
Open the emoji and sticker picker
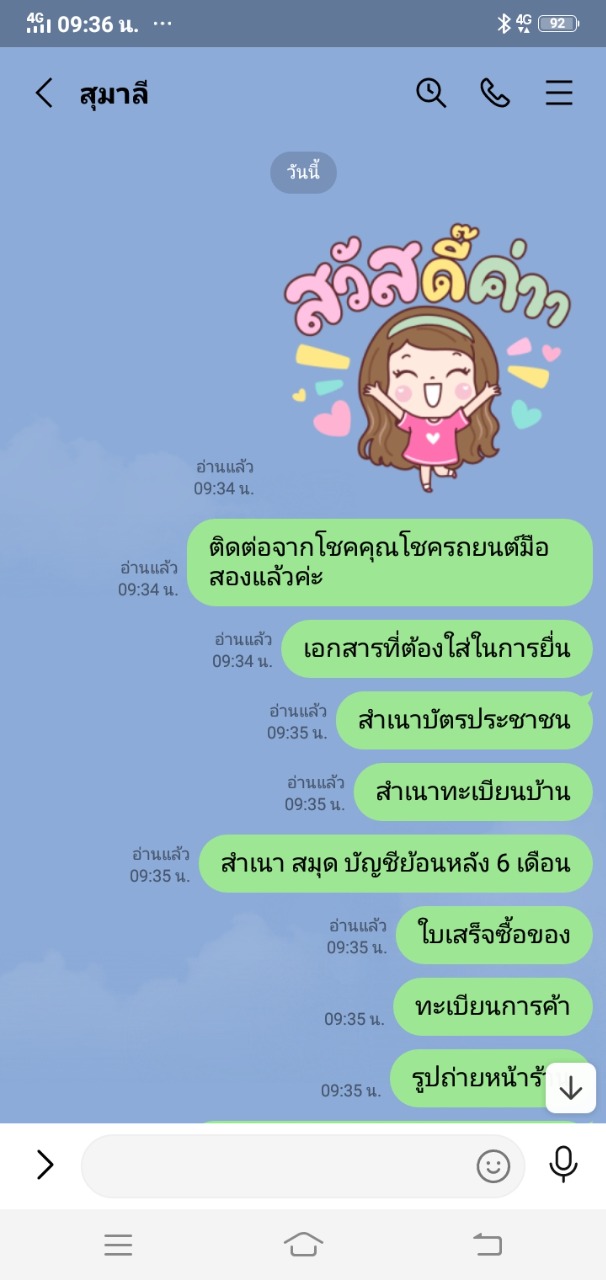(x=493, y=1166)
